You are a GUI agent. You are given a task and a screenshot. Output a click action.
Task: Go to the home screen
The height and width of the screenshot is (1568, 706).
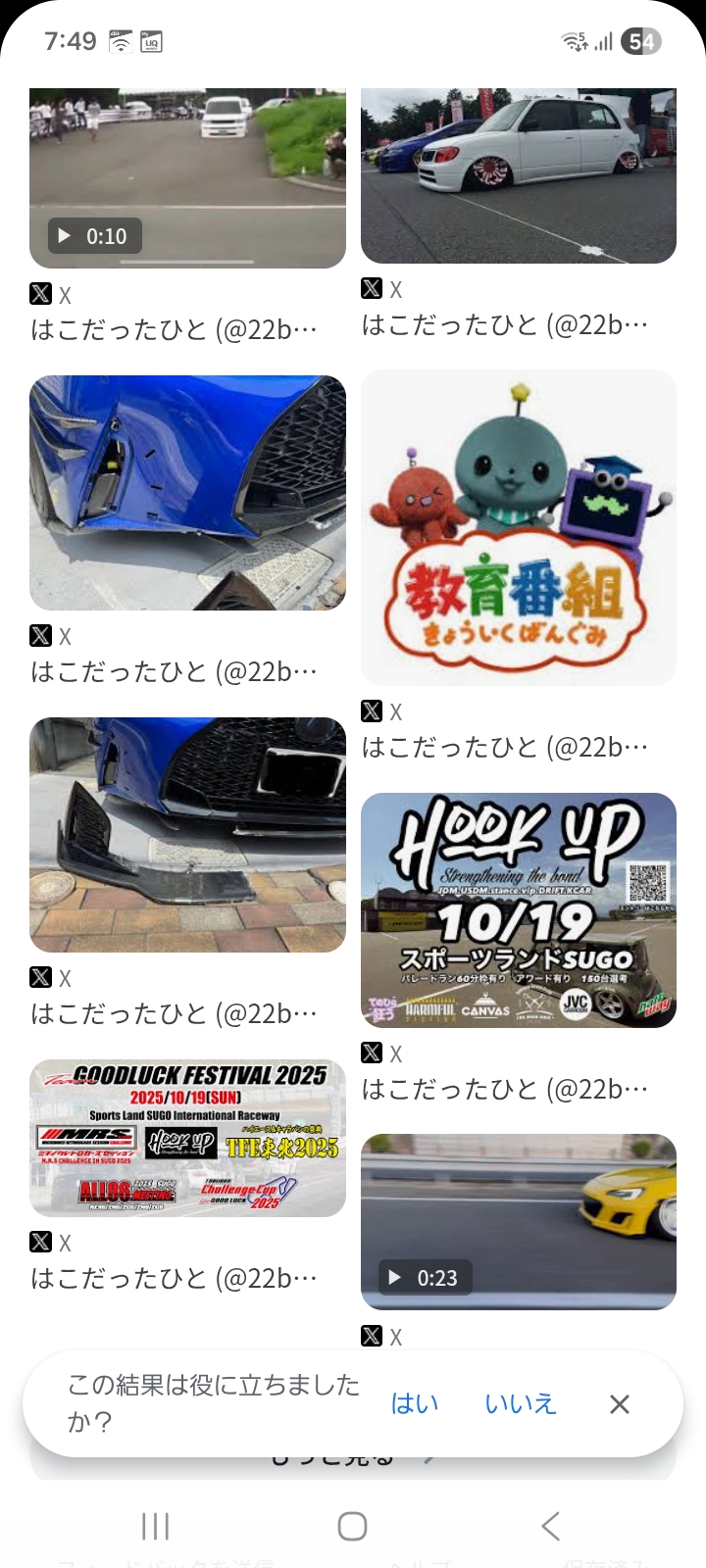pyautogui.click(x=352, y=1526)
